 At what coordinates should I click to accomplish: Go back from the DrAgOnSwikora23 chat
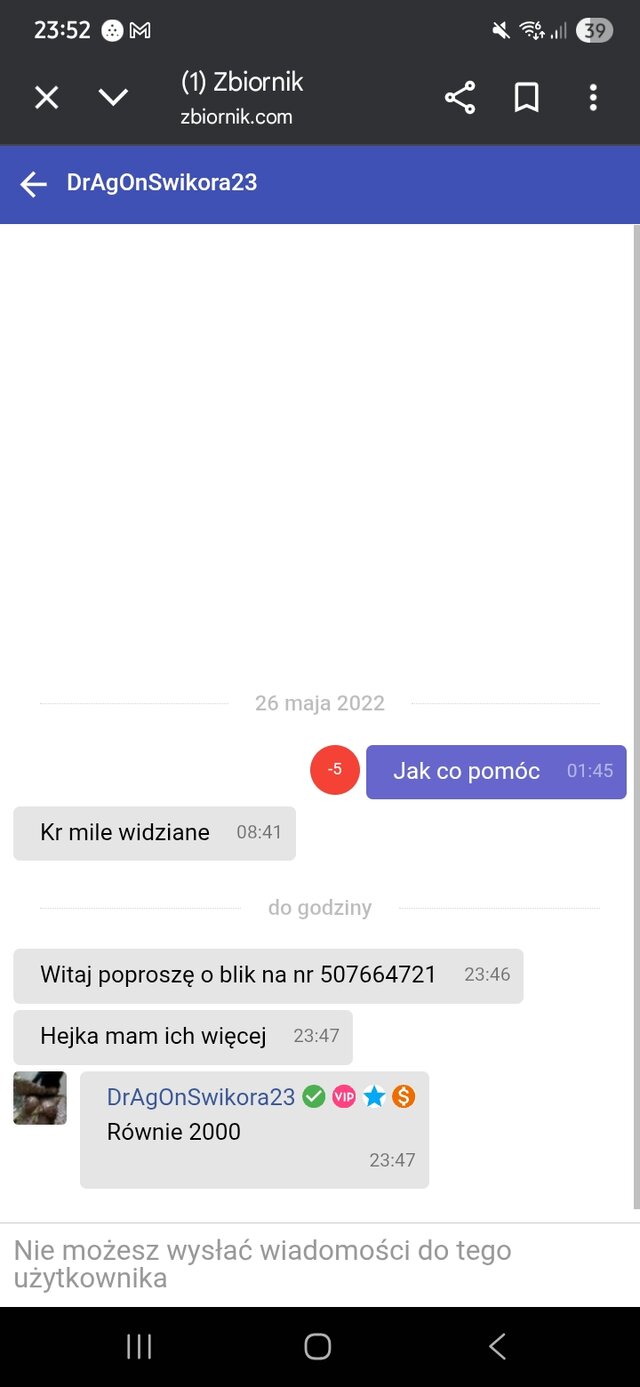point(34,183)
